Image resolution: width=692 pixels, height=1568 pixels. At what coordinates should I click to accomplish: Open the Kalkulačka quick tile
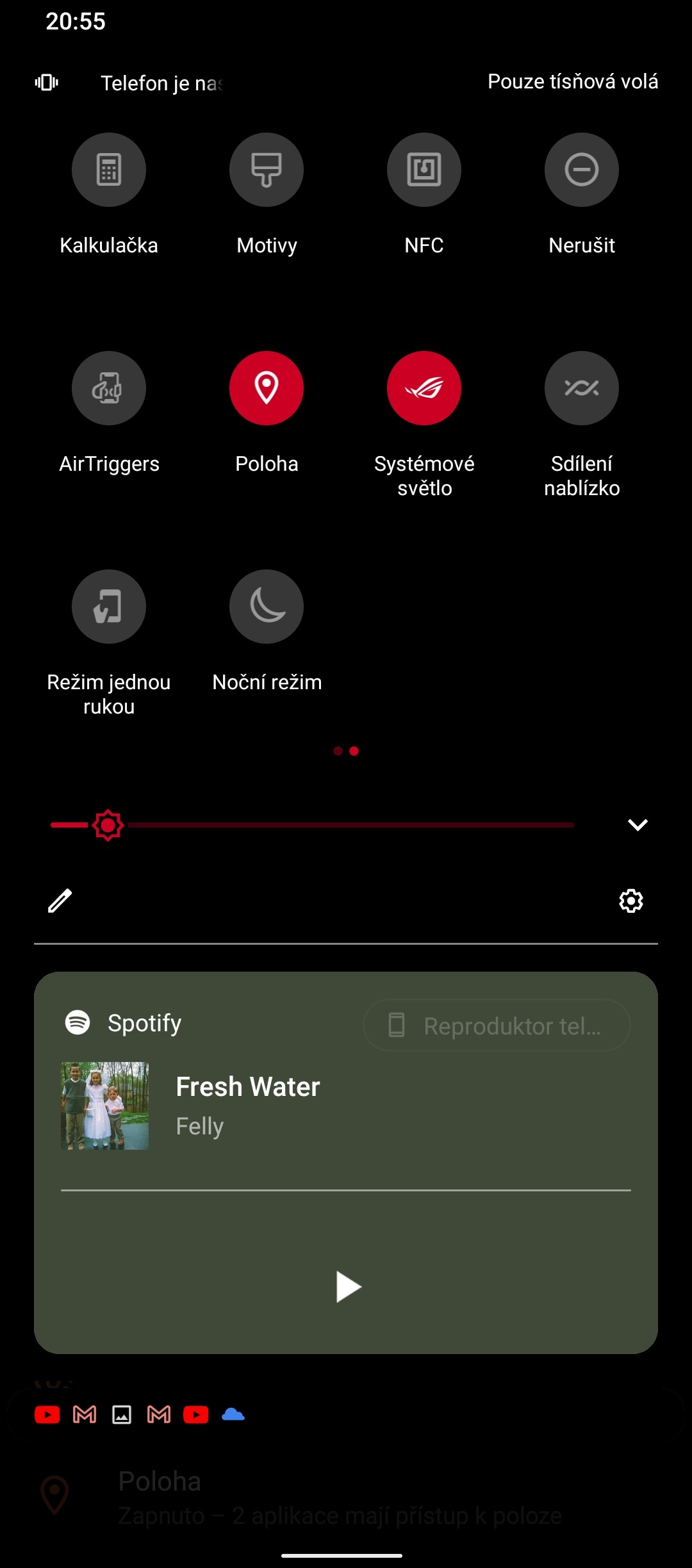point(109,170)
